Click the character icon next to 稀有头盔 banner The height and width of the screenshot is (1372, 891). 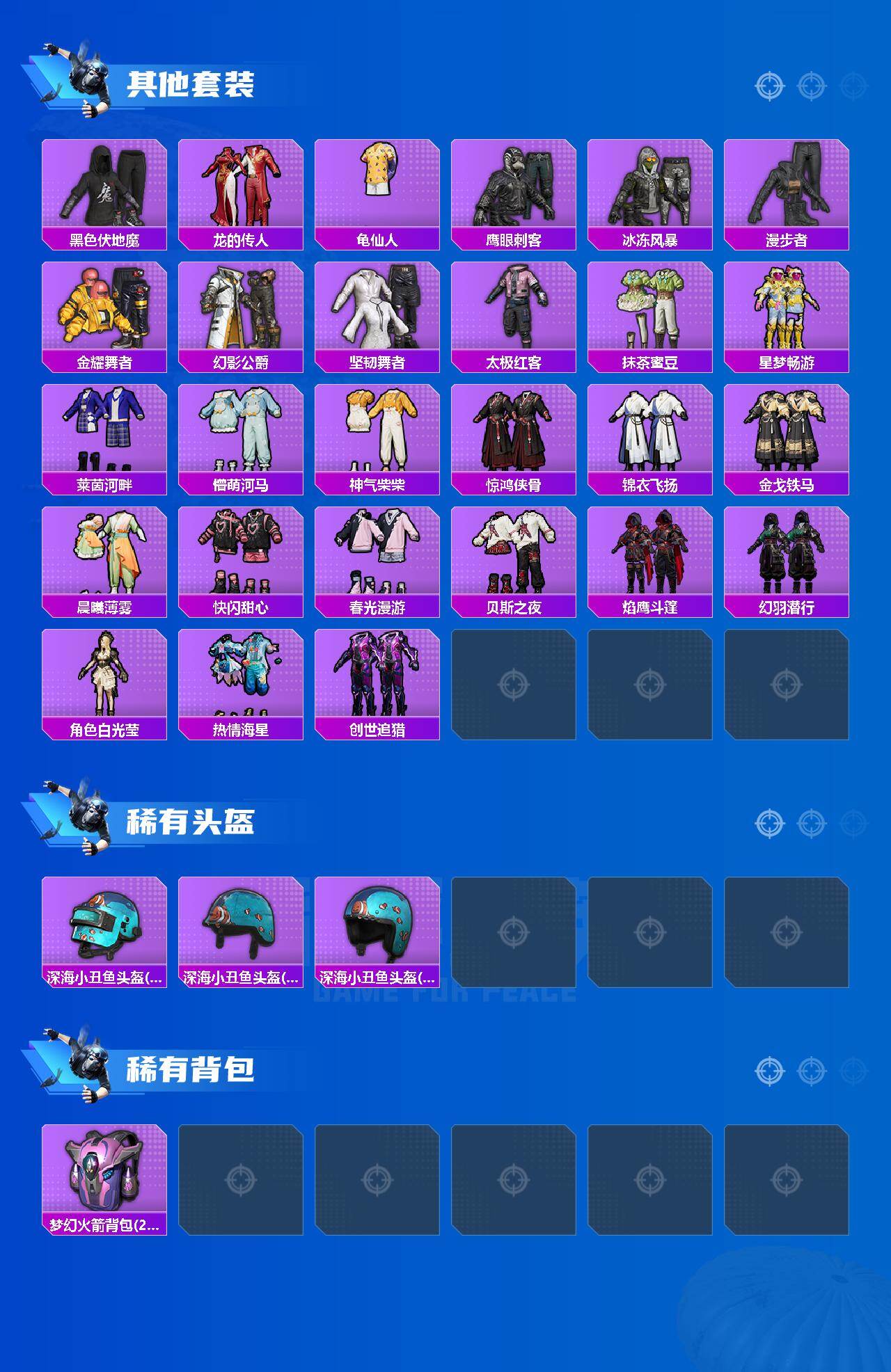(x=82, y=821)
